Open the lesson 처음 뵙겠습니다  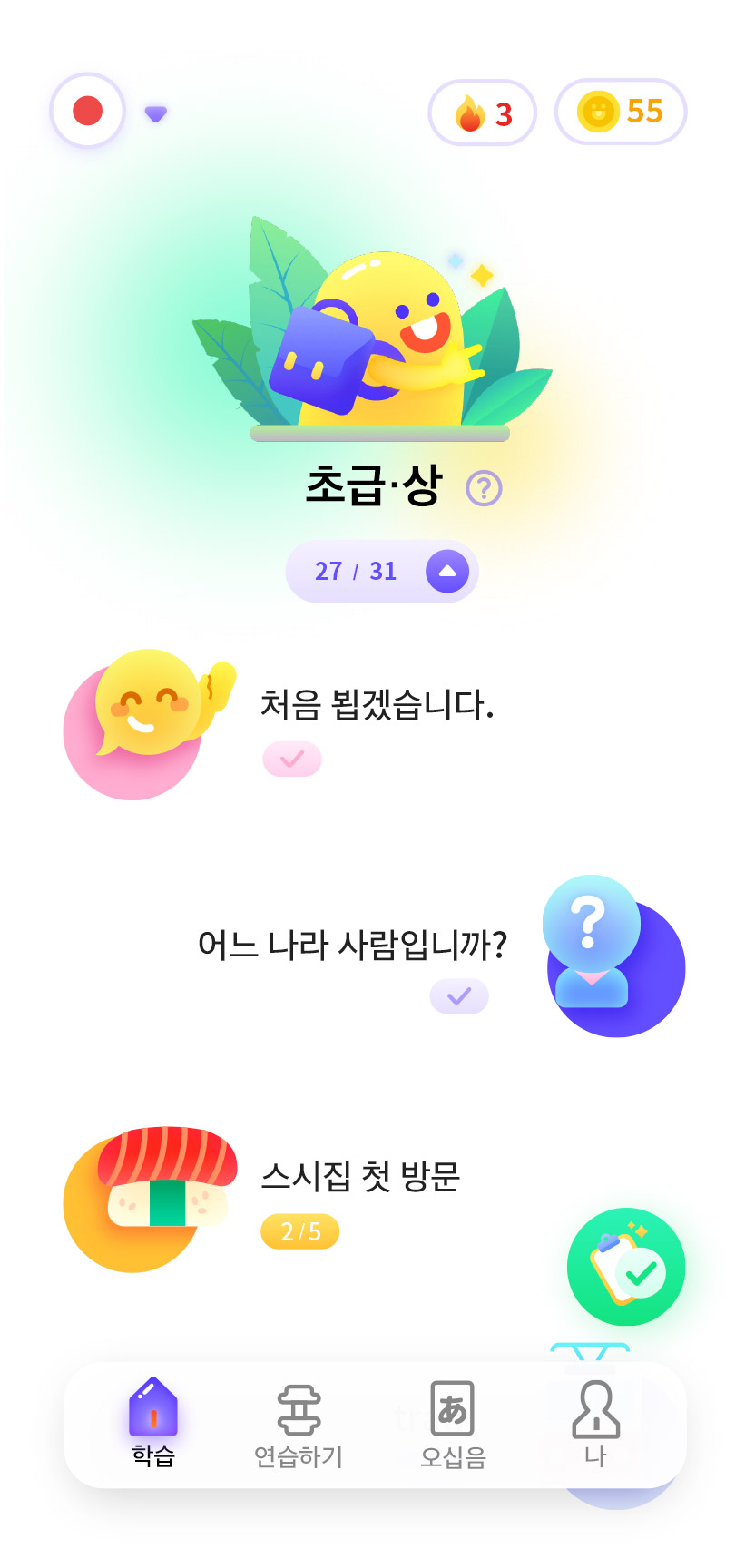tap(377, 705)
